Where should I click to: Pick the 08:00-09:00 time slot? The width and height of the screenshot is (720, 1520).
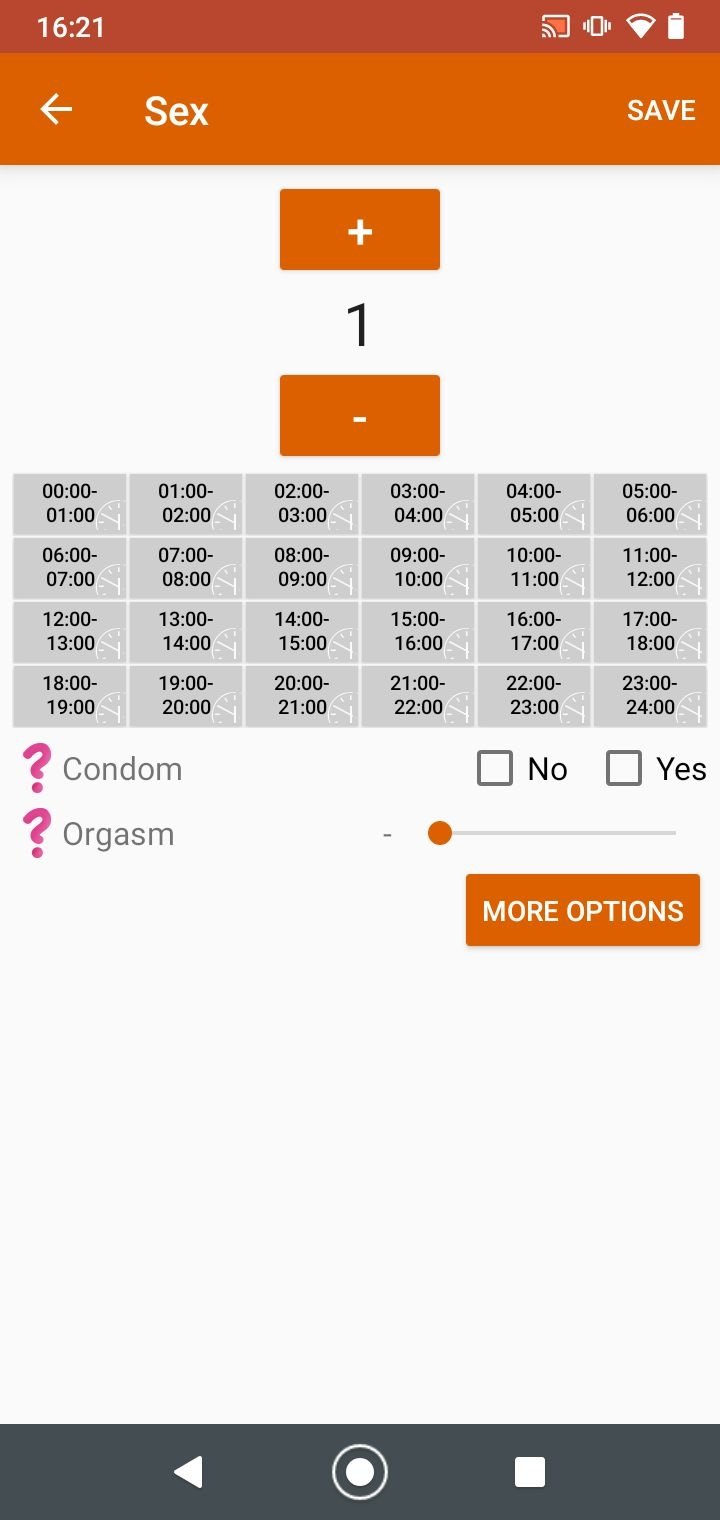pyautogui.click(x=302, y=567)
